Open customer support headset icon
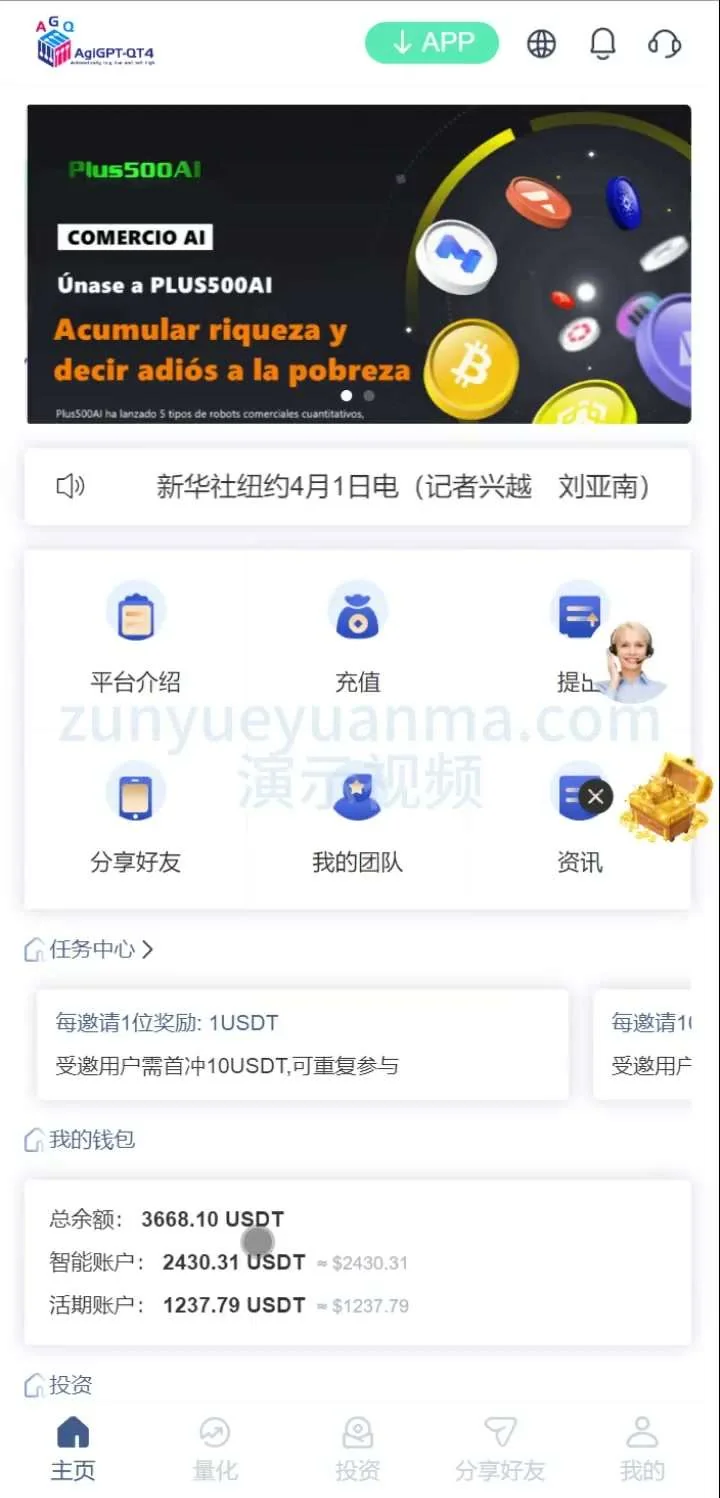 (x=664, y=43)
